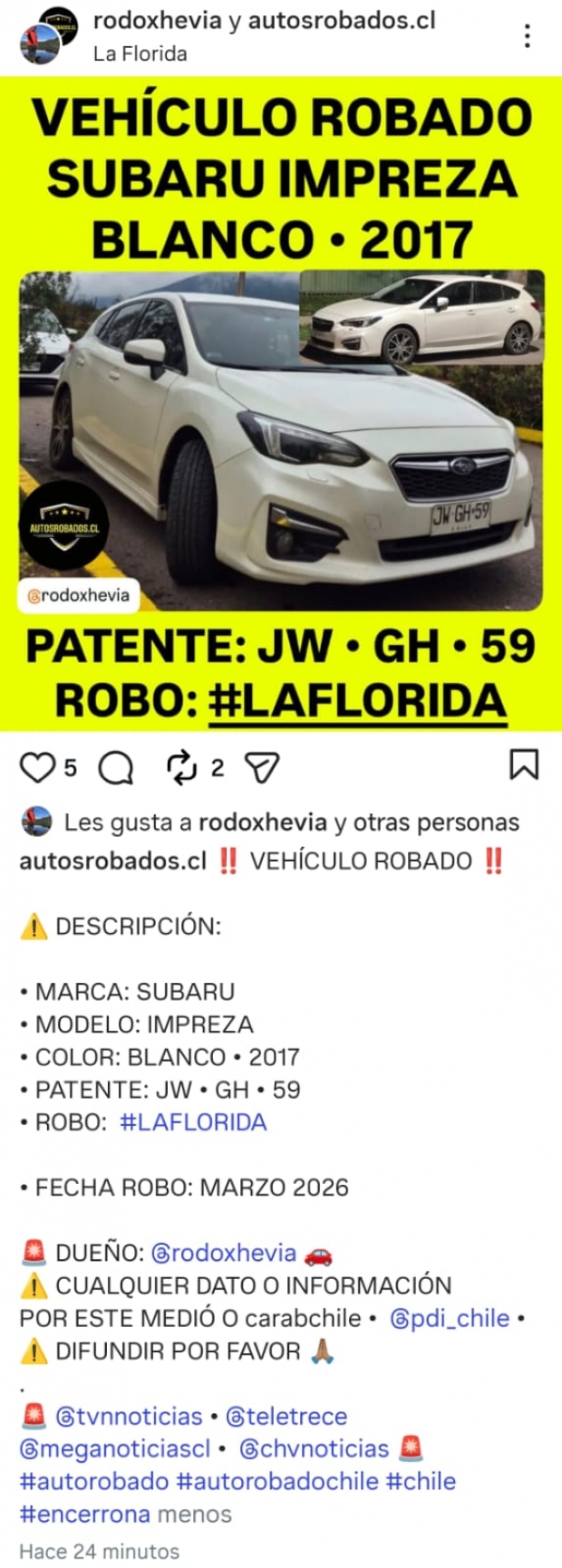Go to the @teletrece mention

pyautogui.click(x=286, y=1416)
